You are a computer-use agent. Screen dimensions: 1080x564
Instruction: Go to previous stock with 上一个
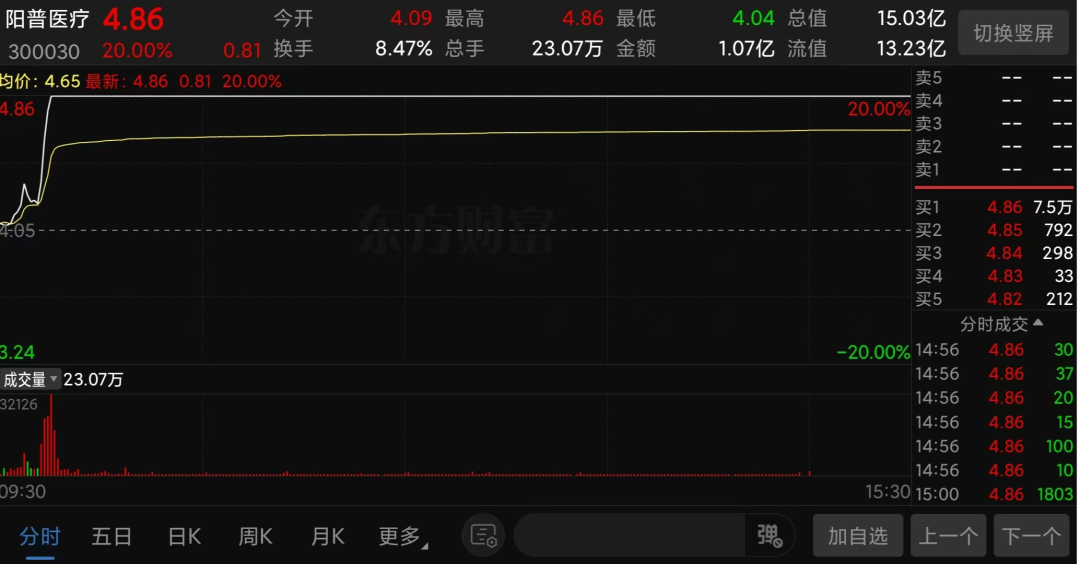click(x=948, y=536)
